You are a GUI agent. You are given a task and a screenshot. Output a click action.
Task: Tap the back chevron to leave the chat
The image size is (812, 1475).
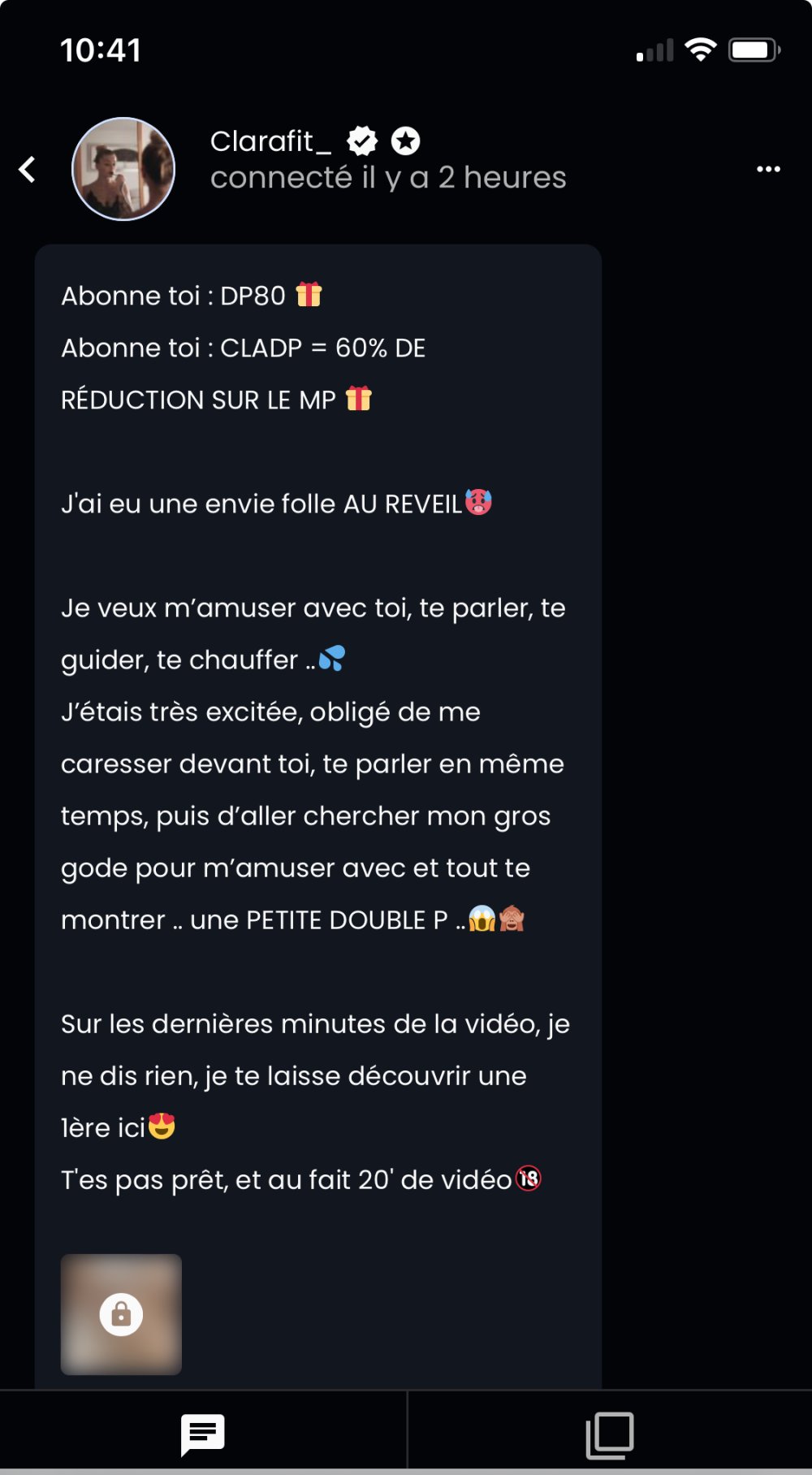[x=27, y=168]
